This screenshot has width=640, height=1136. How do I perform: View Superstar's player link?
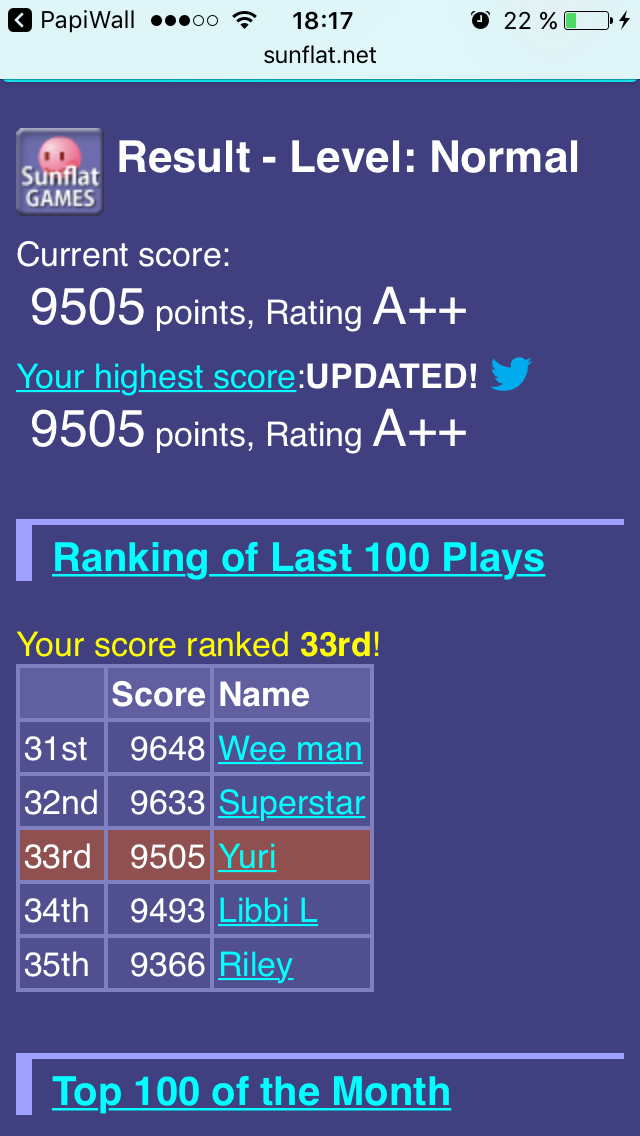click(x=291, y=802)
